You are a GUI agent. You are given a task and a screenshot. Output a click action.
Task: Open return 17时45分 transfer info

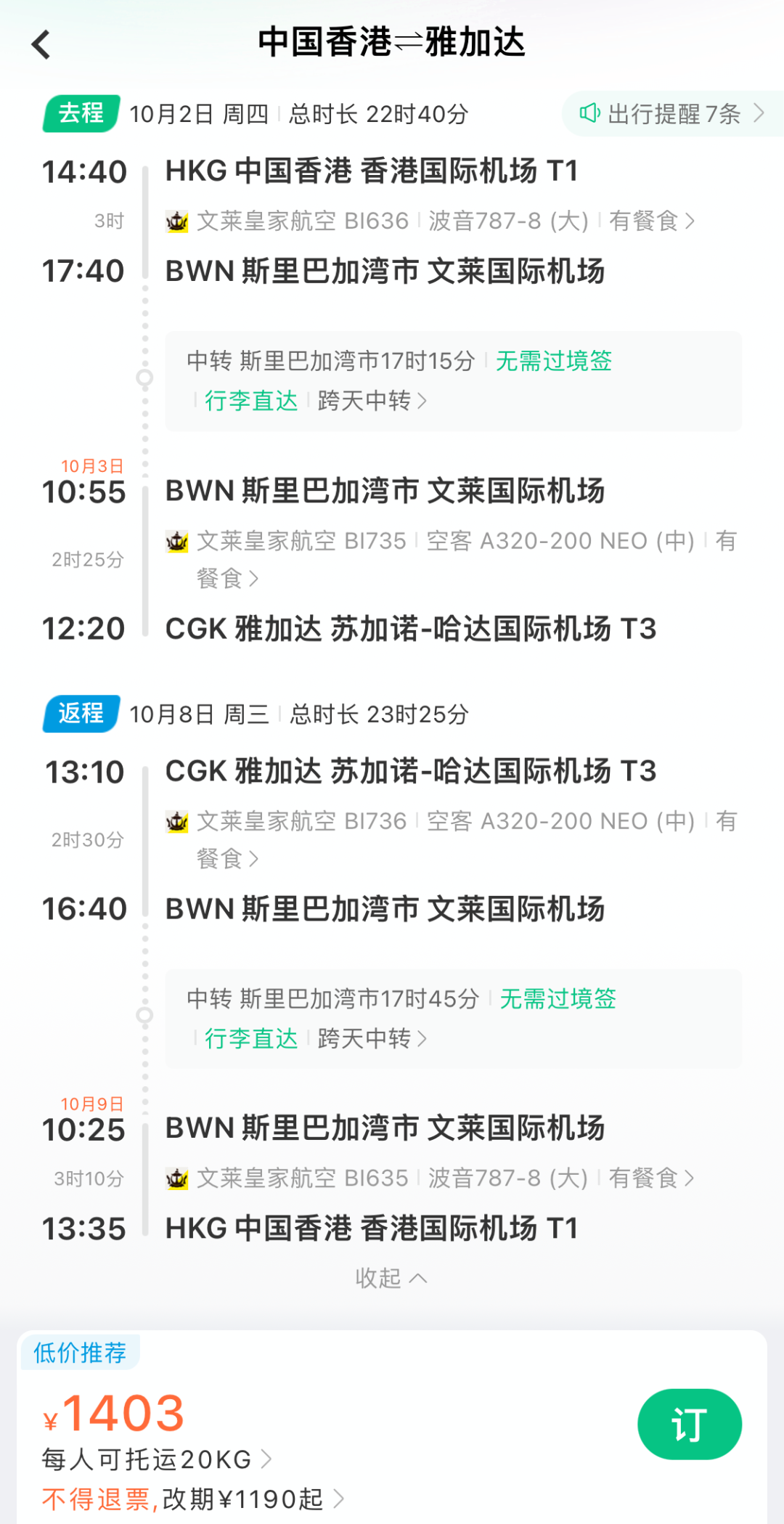(454, 1019)
